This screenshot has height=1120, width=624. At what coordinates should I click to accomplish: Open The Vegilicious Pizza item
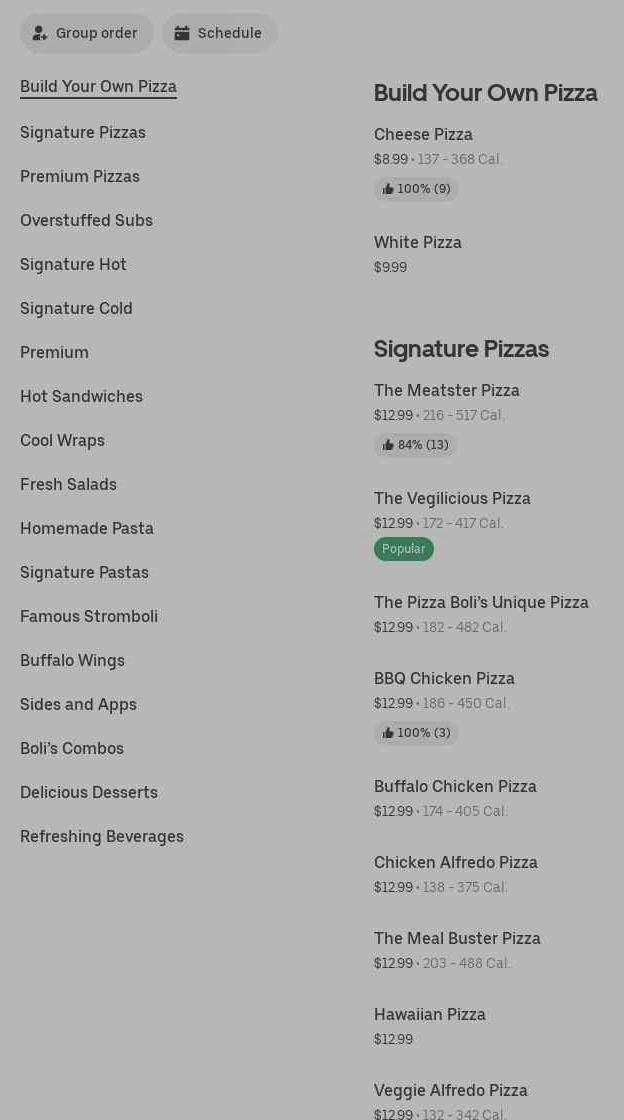pos(452,498)
